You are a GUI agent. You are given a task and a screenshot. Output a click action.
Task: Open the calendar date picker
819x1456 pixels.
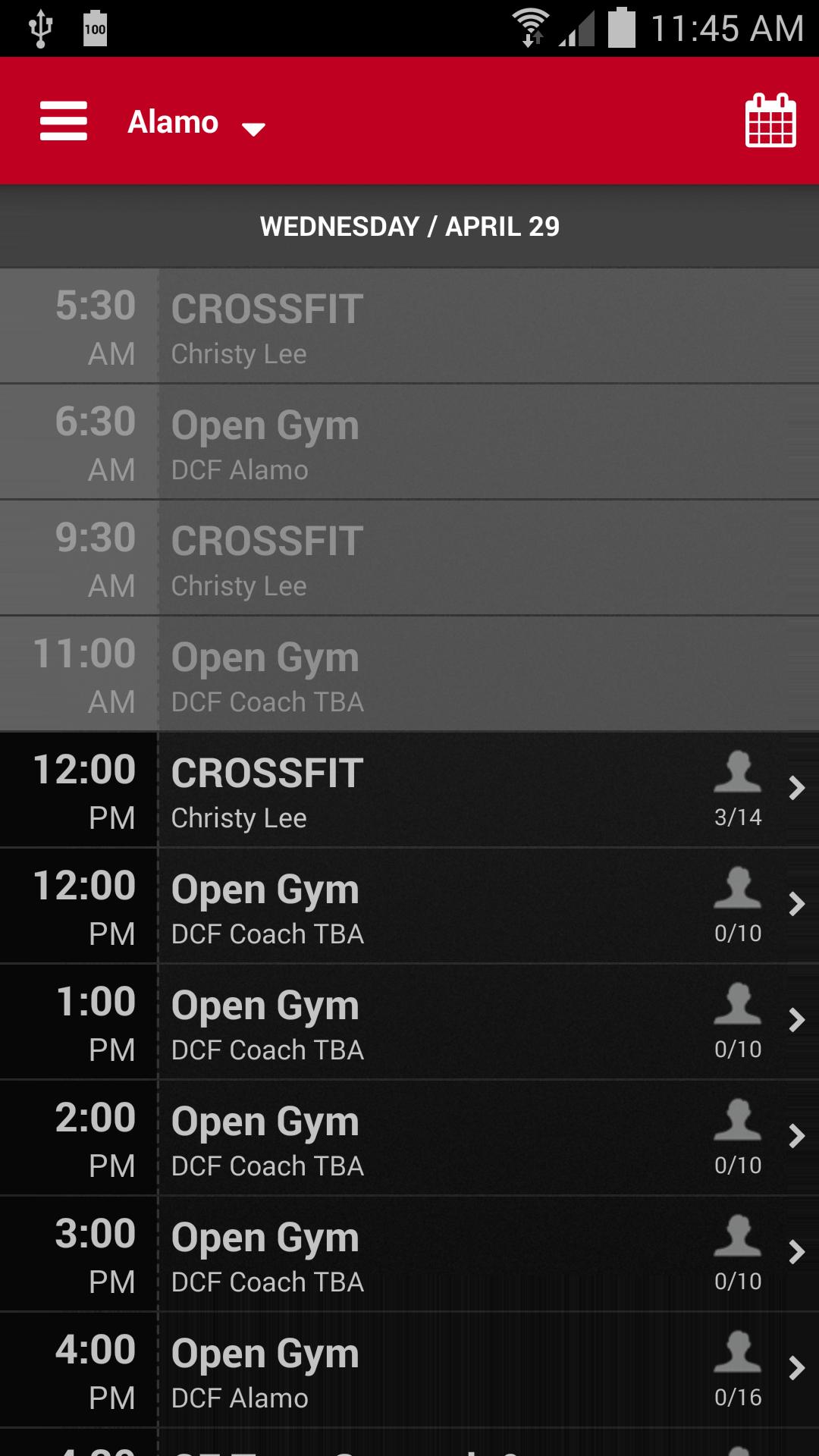770,121
